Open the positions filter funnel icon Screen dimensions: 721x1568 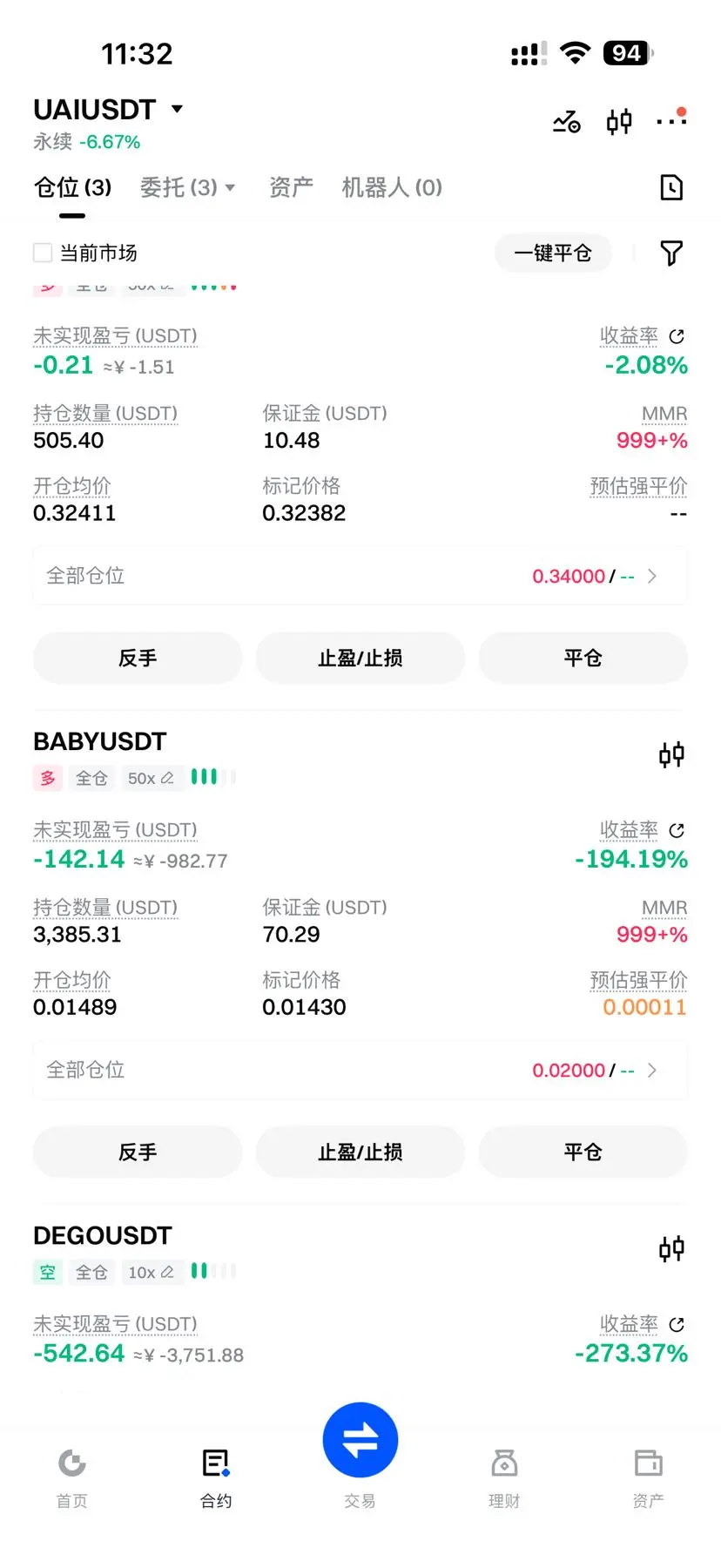pyautogui.click(x=671, y=253)
